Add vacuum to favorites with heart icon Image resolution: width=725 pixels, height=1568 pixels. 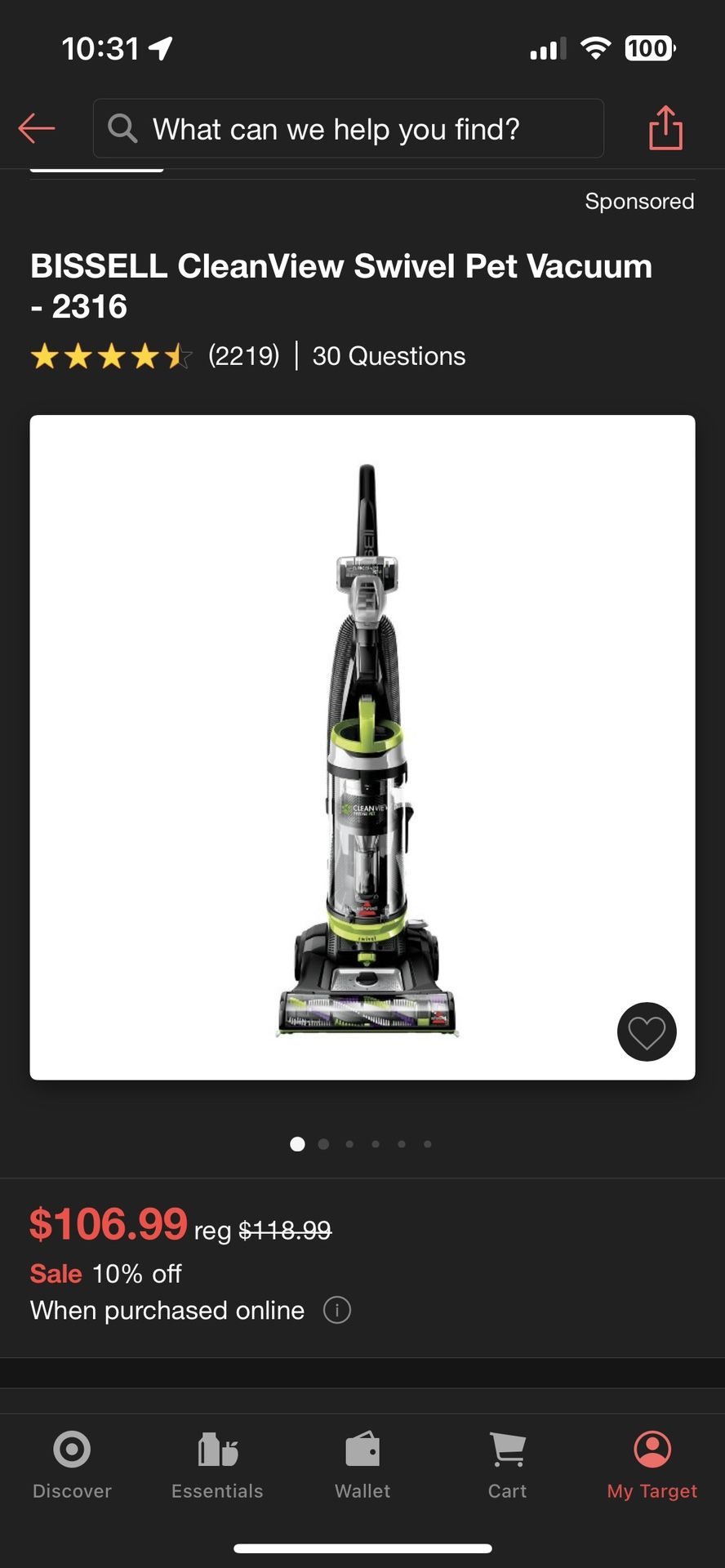(647, 1031)
